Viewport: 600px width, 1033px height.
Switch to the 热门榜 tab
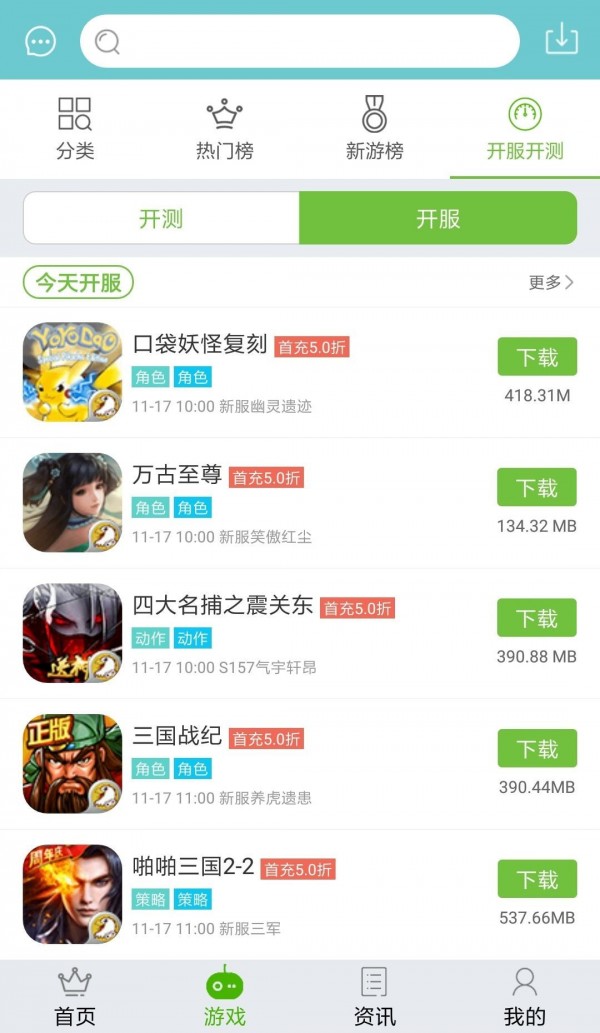[x=225, y=129]
